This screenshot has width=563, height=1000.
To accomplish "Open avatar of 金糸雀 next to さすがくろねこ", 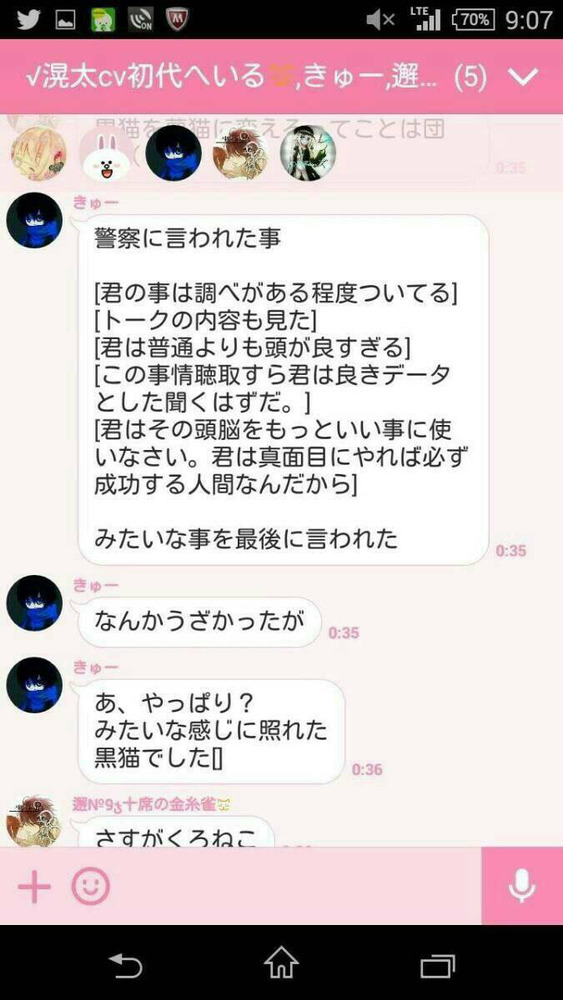I will [34, 821].
